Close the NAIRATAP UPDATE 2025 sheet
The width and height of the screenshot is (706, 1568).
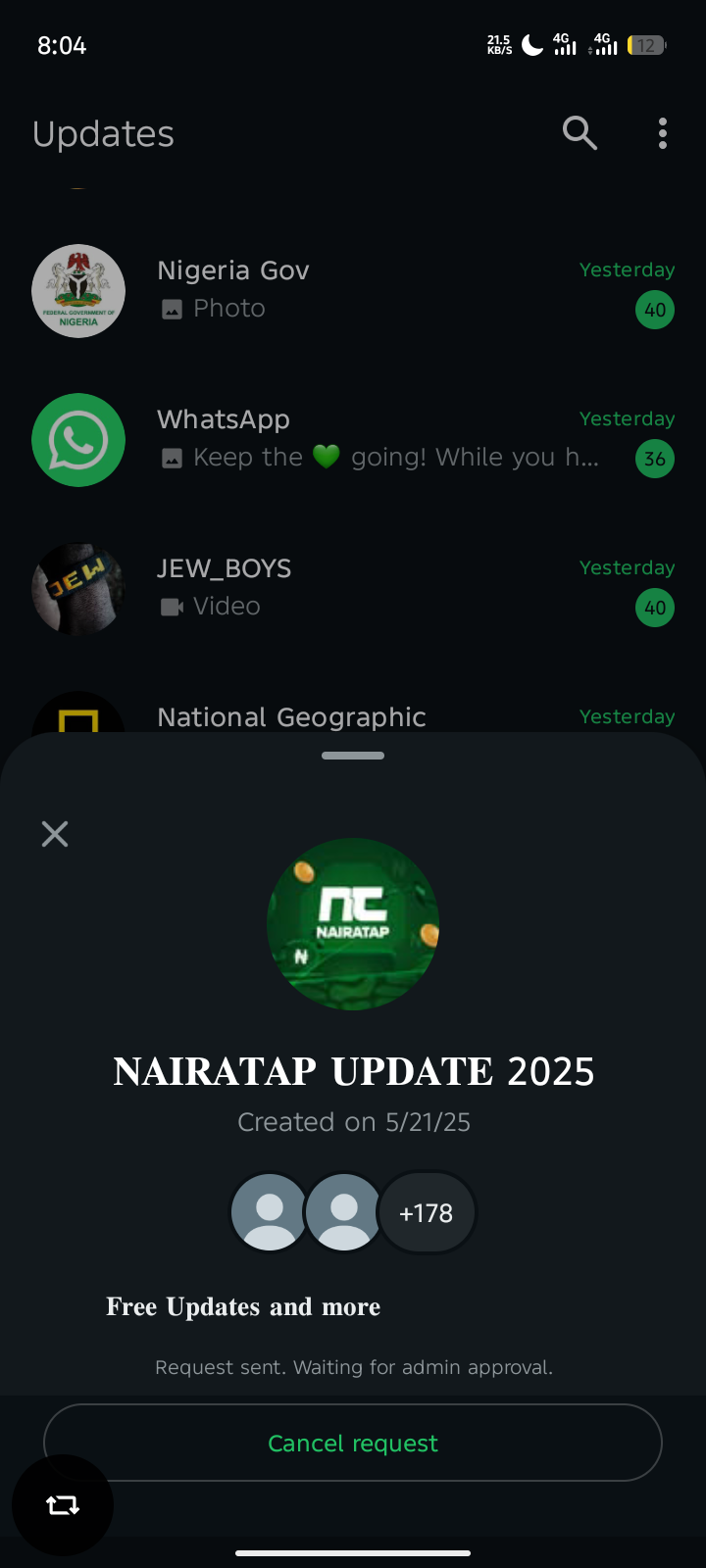pyautogui.click(x=55, y=834)
